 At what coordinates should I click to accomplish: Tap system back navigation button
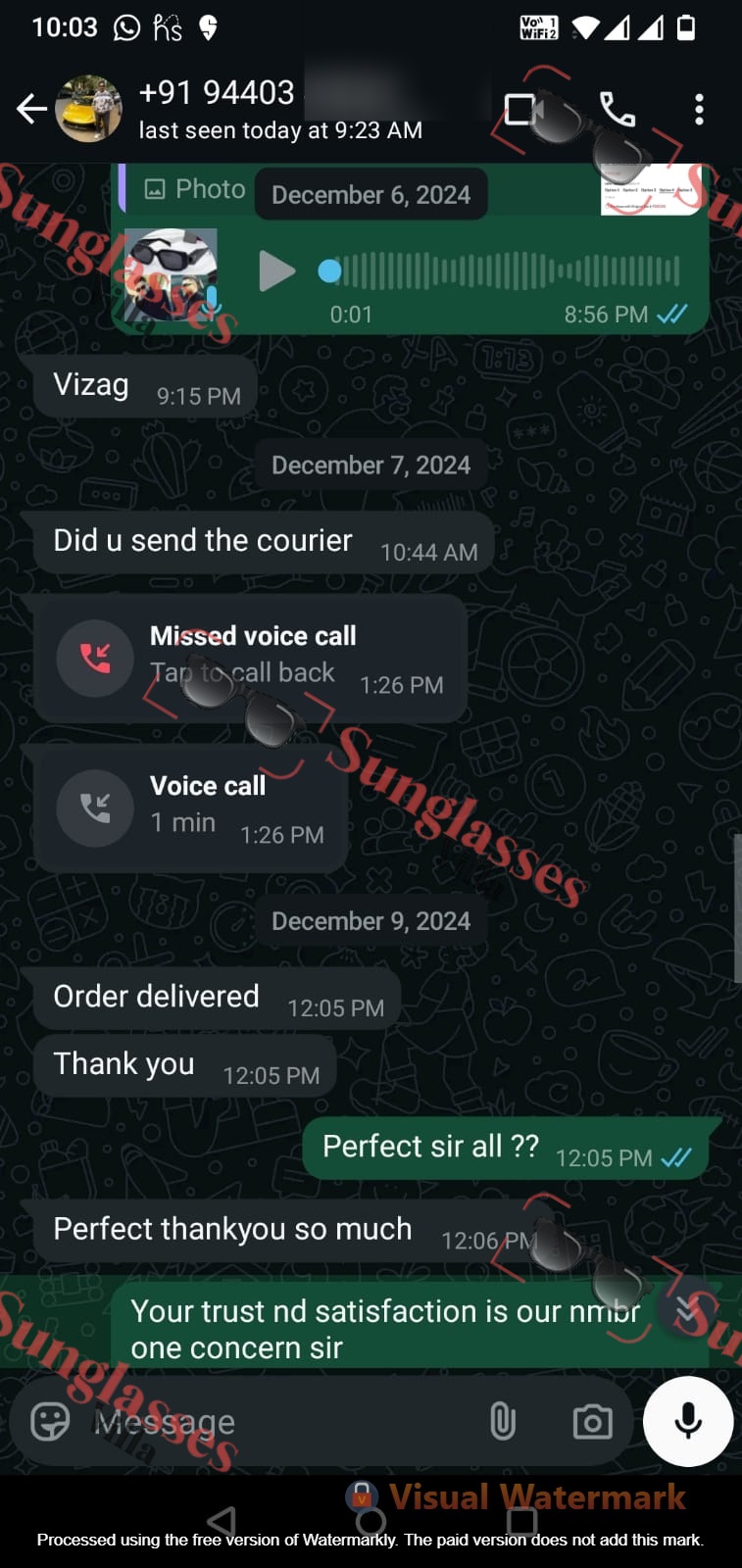pos(223,1521)
